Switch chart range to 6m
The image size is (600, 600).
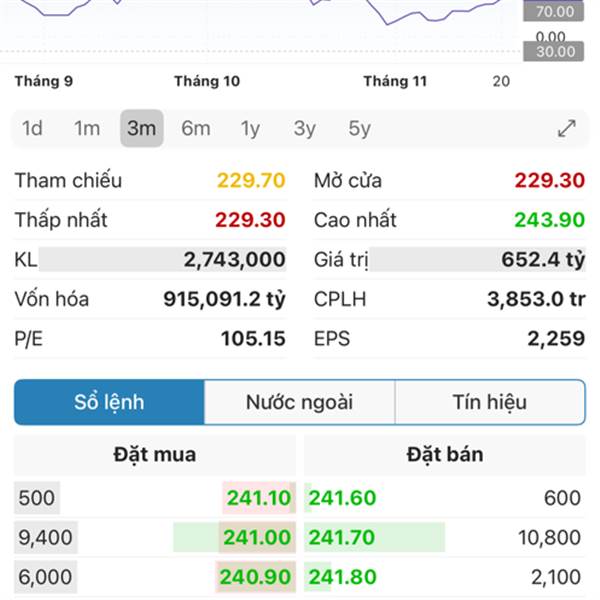(x=196, y=128)
